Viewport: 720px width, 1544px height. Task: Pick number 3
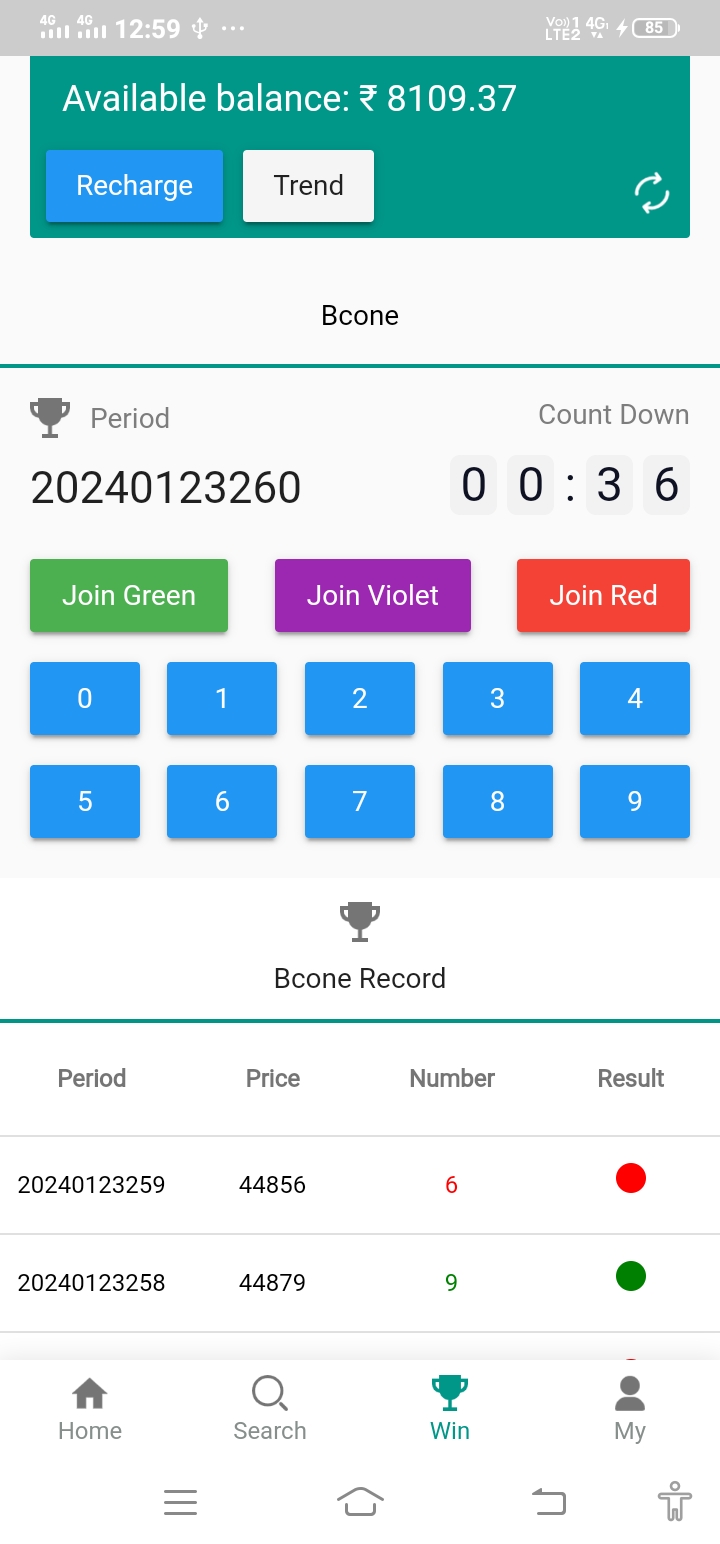(498, 698)
